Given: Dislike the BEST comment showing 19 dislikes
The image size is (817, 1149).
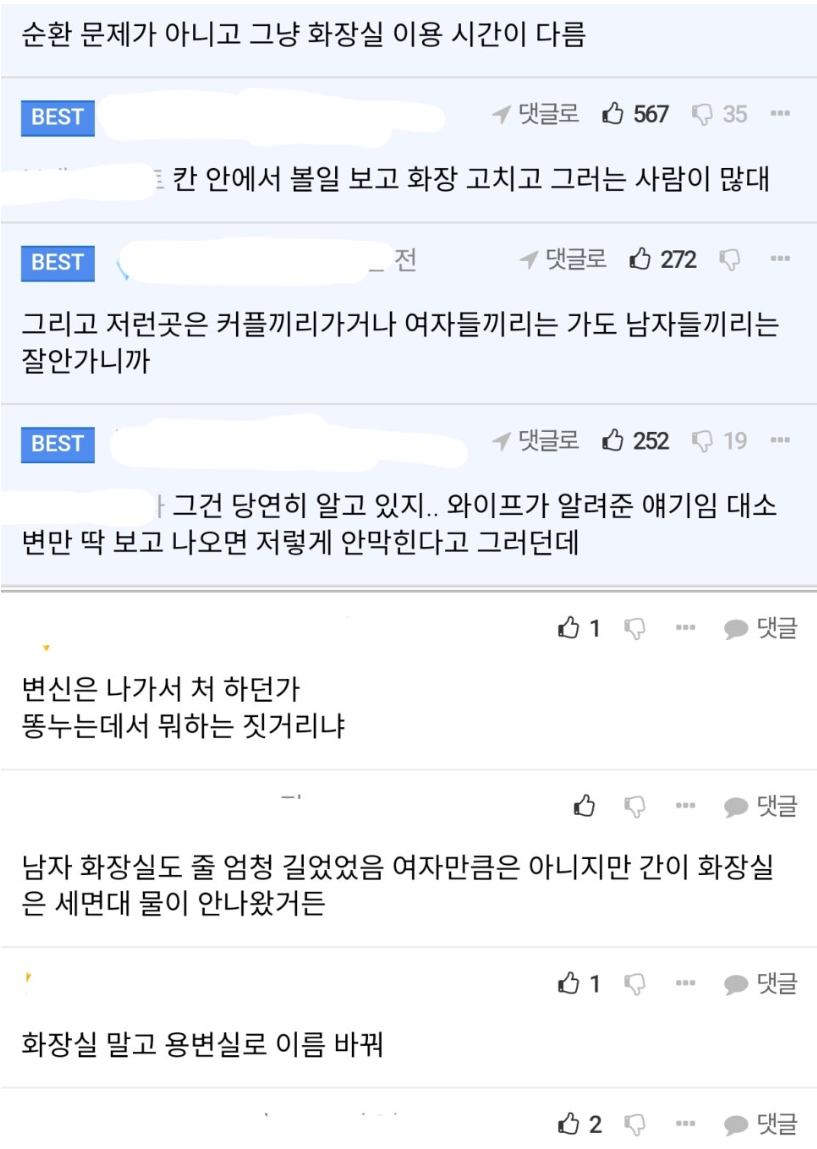Looking at the screenshot, I should 706,441.
